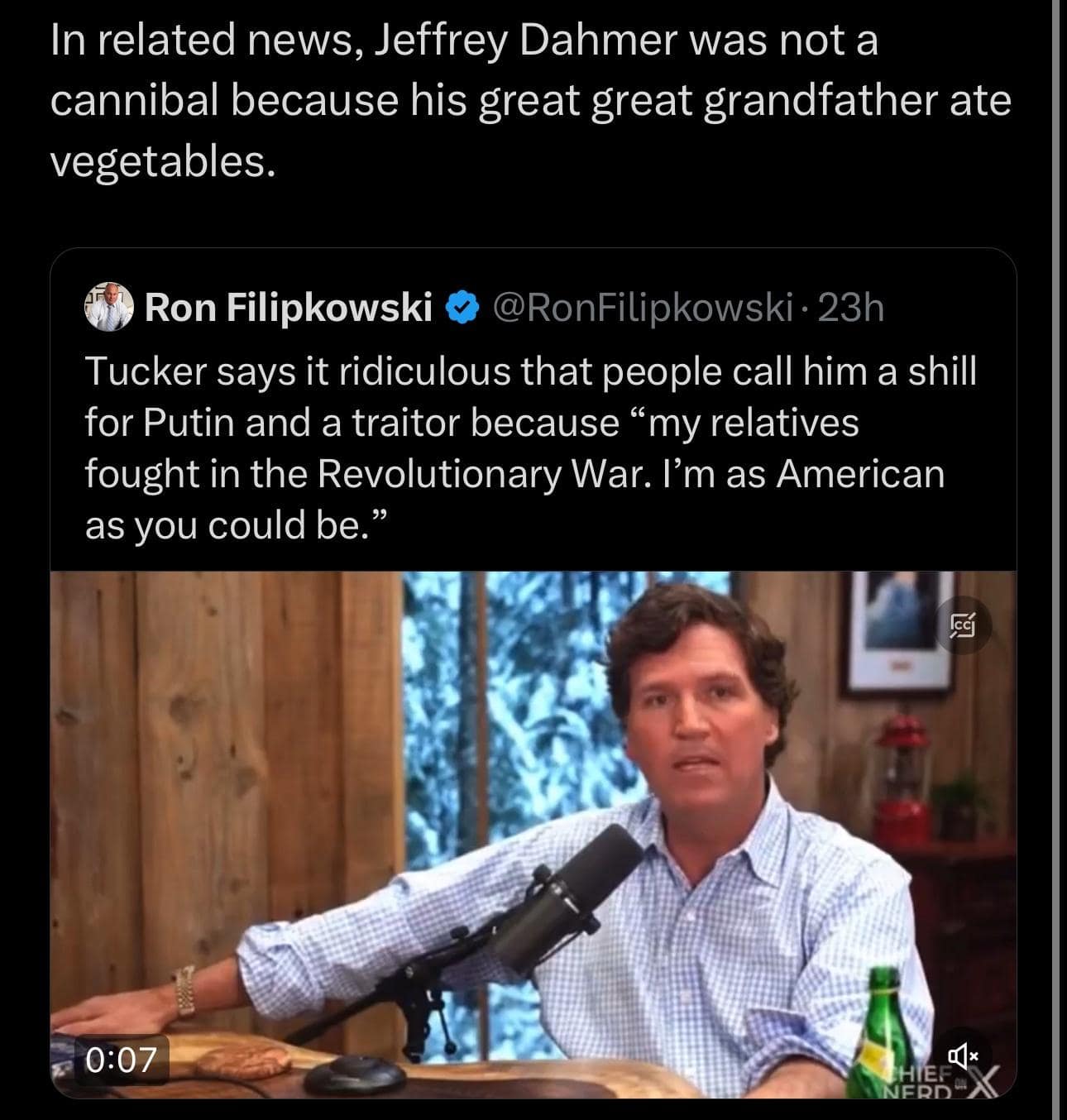
Task: Unmute the video with the speaker icon
Action: 963,1056
